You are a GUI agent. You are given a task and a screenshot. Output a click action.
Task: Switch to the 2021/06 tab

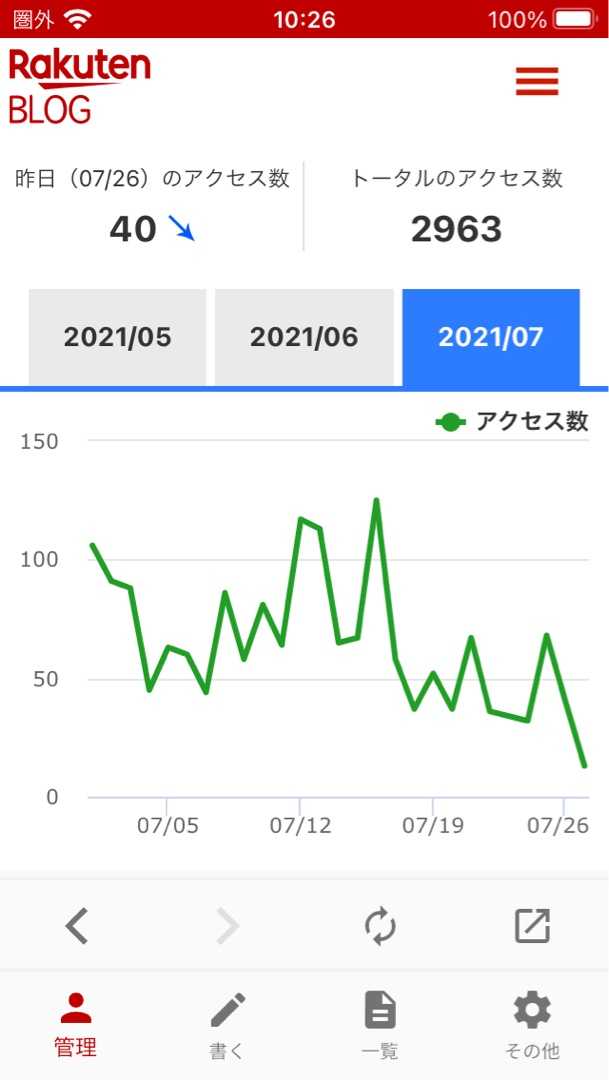click(304, 338)
